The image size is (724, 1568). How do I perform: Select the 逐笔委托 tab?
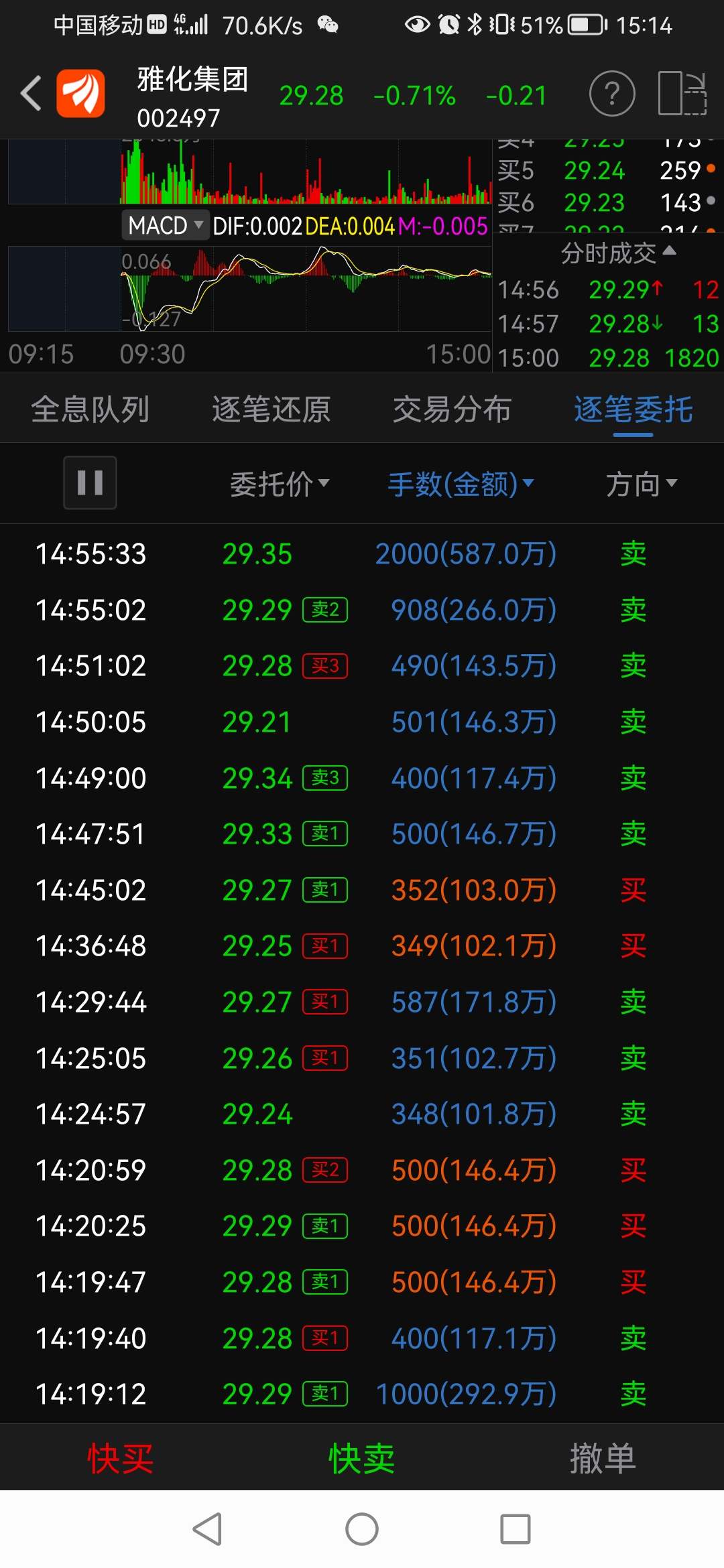[633, 409]
